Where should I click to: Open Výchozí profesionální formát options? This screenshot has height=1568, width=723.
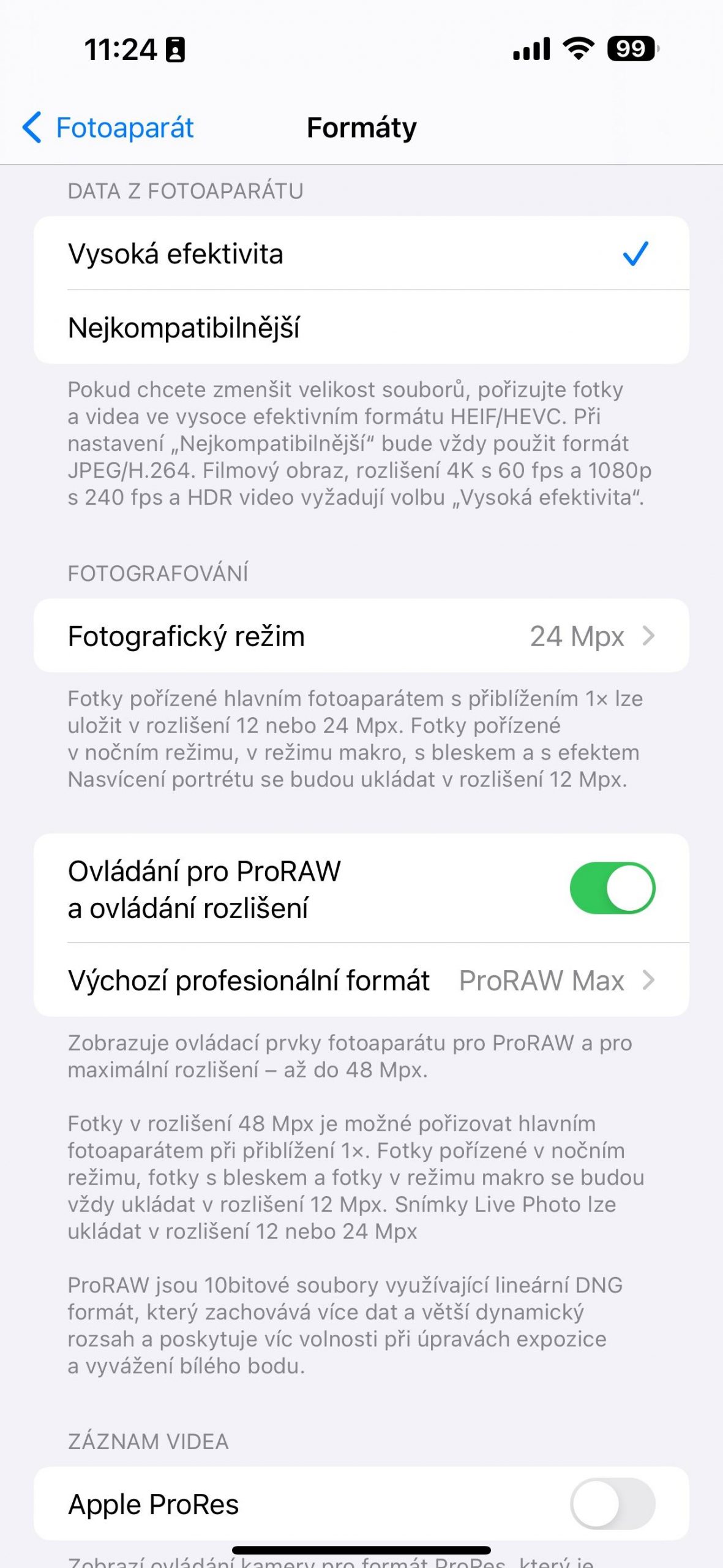pyautogui.click(x=361, y=980)
